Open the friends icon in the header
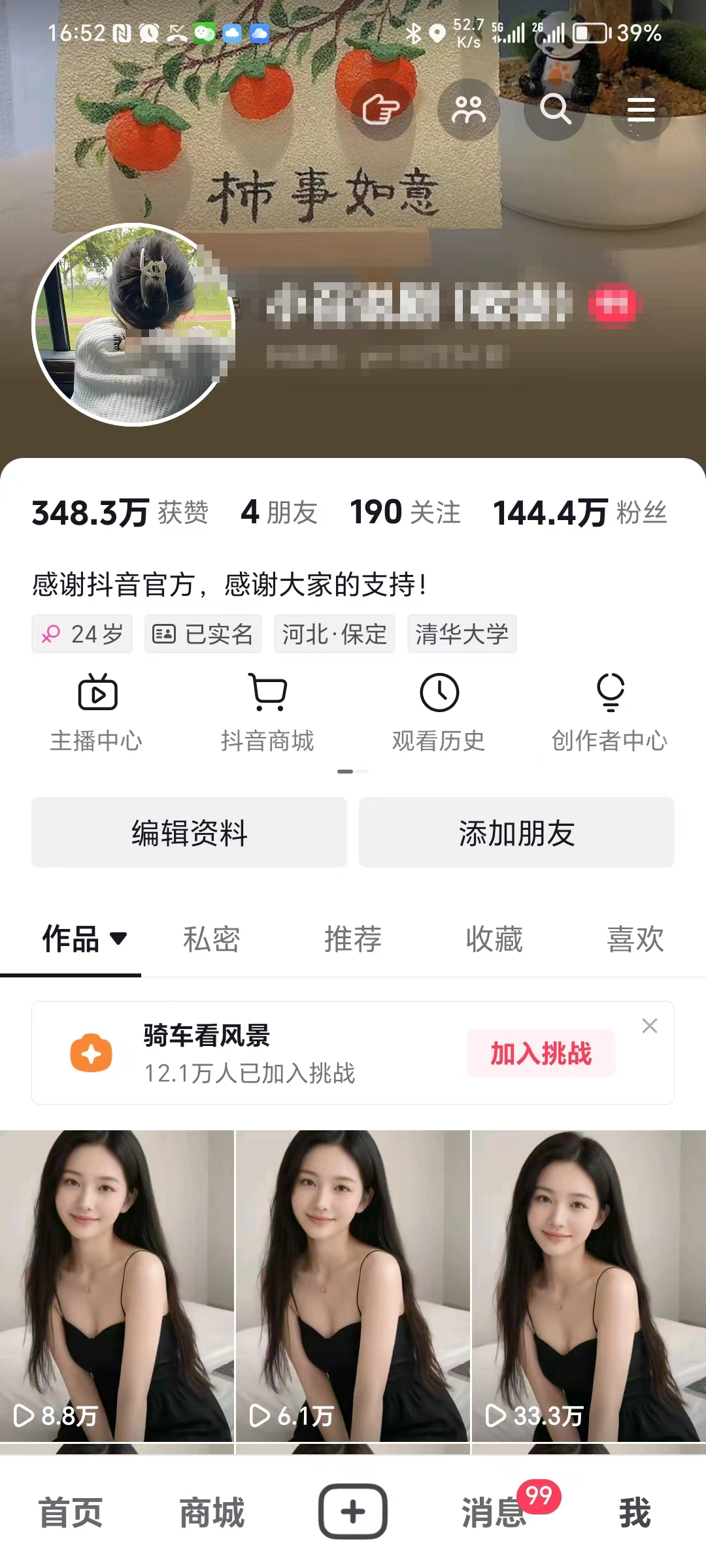The height and width of the screenshot is (1568, 706). (468, 109)
